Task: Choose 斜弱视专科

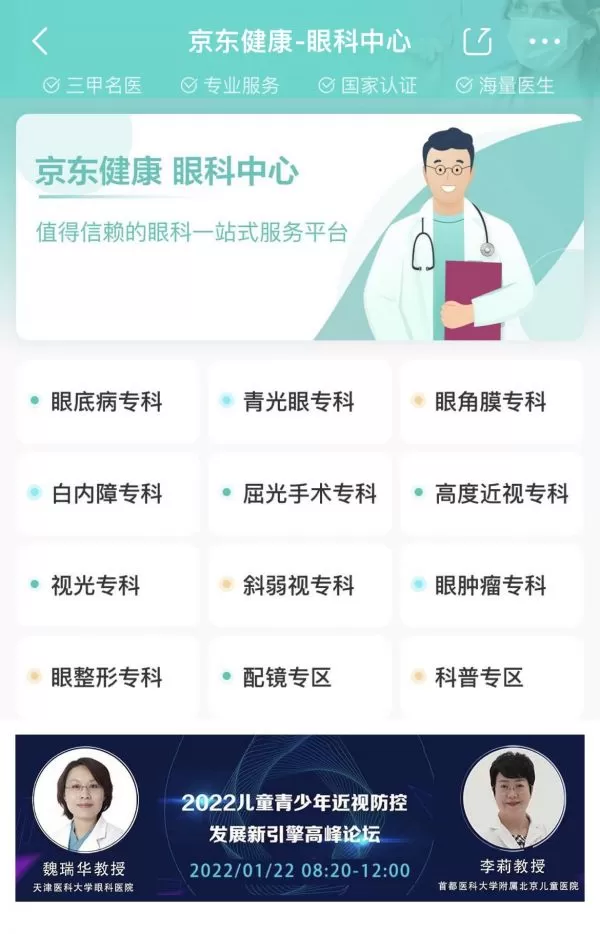Action: coord(299,586)
